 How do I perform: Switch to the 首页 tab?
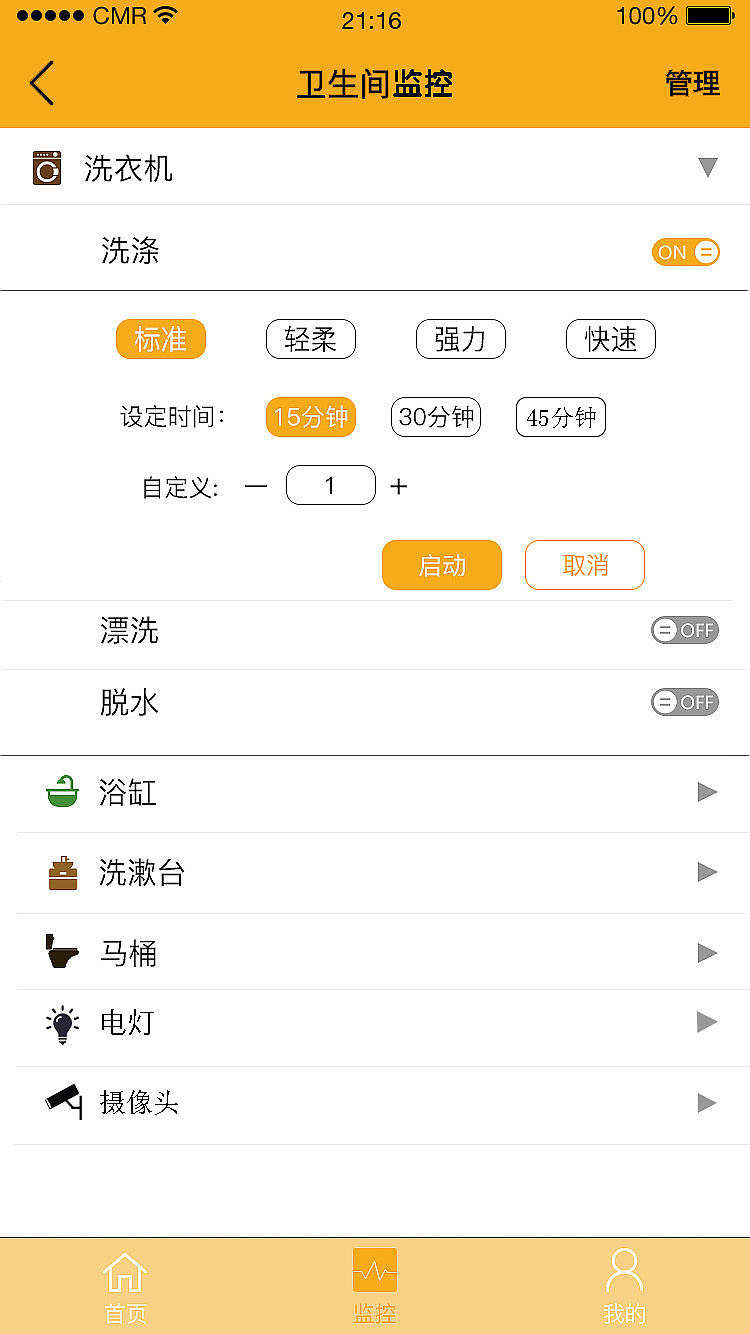tap(125, 1286)
